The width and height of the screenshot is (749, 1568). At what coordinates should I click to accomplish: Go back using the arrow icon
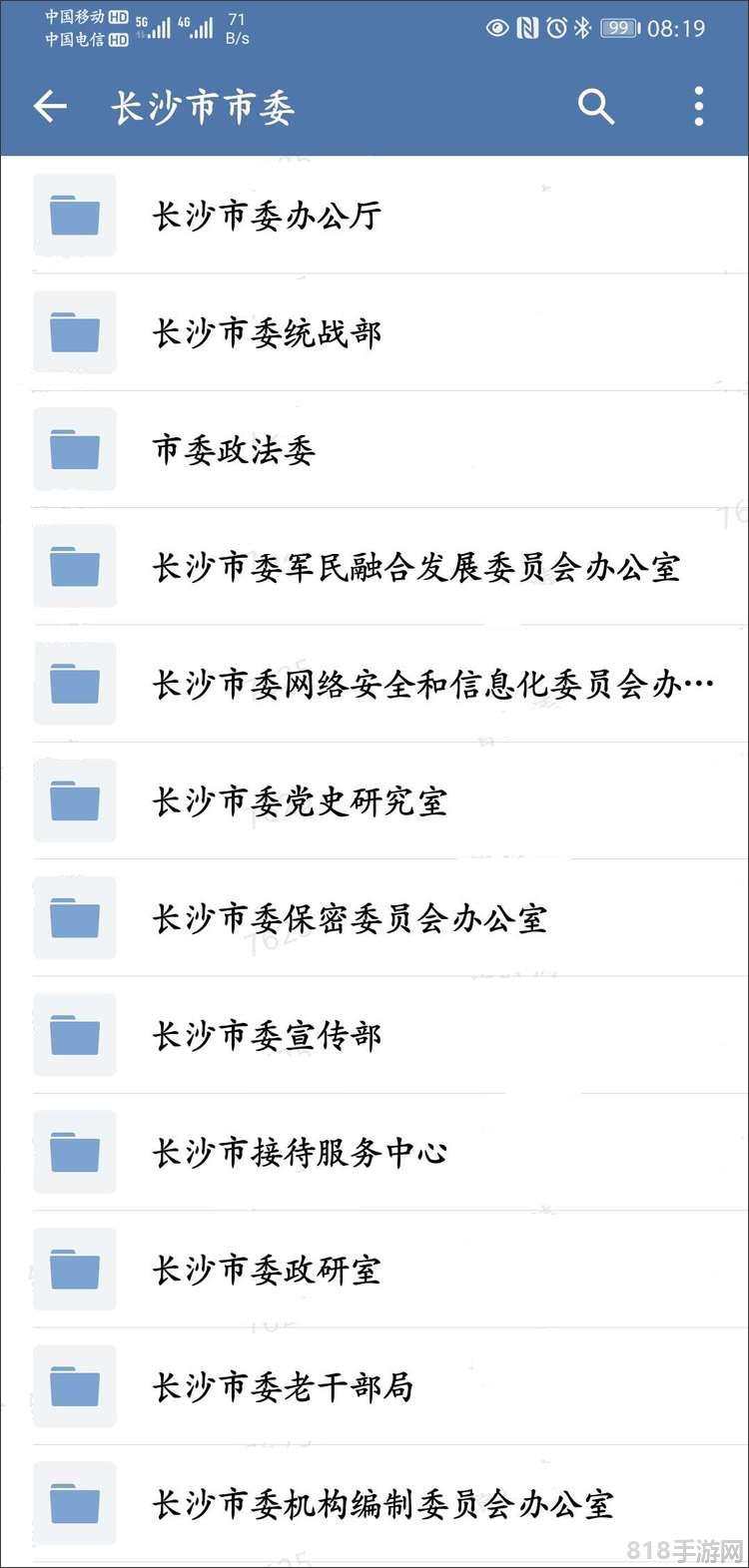click(50, 106)
